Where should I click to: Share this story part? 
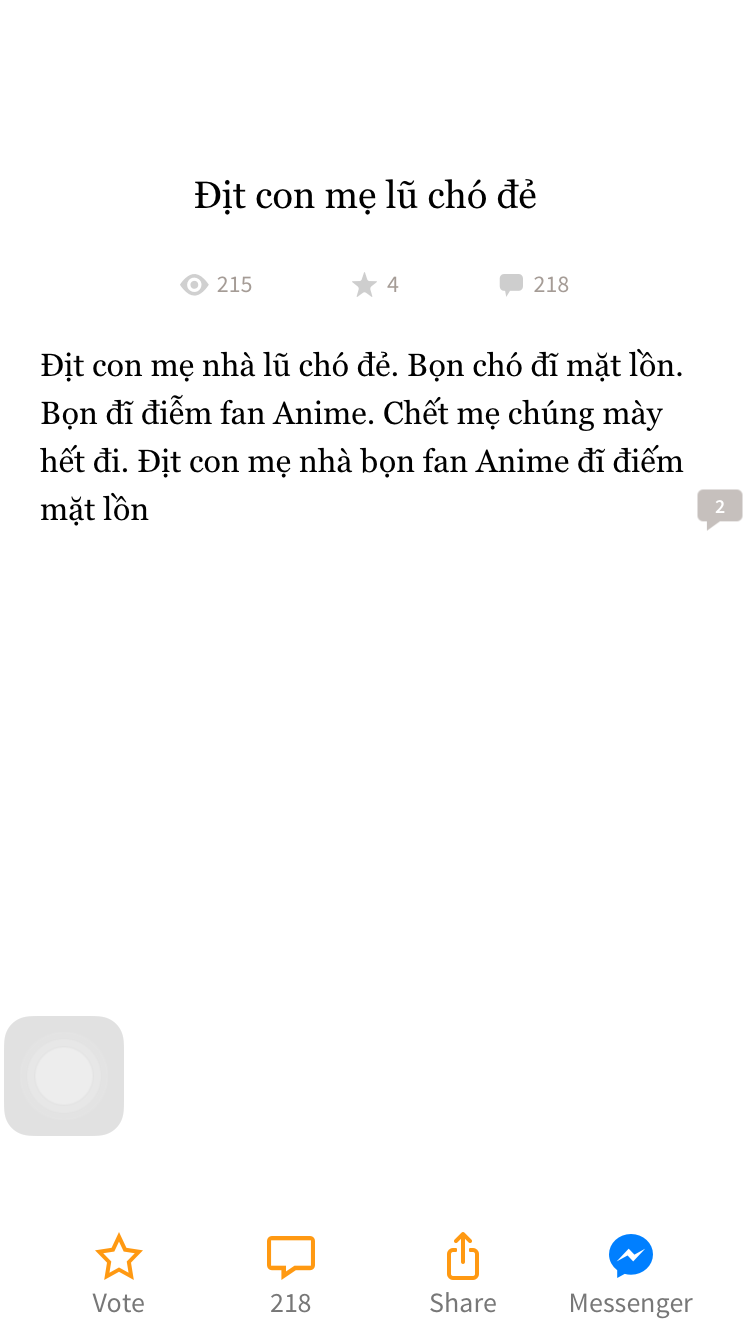[462, 1272]
